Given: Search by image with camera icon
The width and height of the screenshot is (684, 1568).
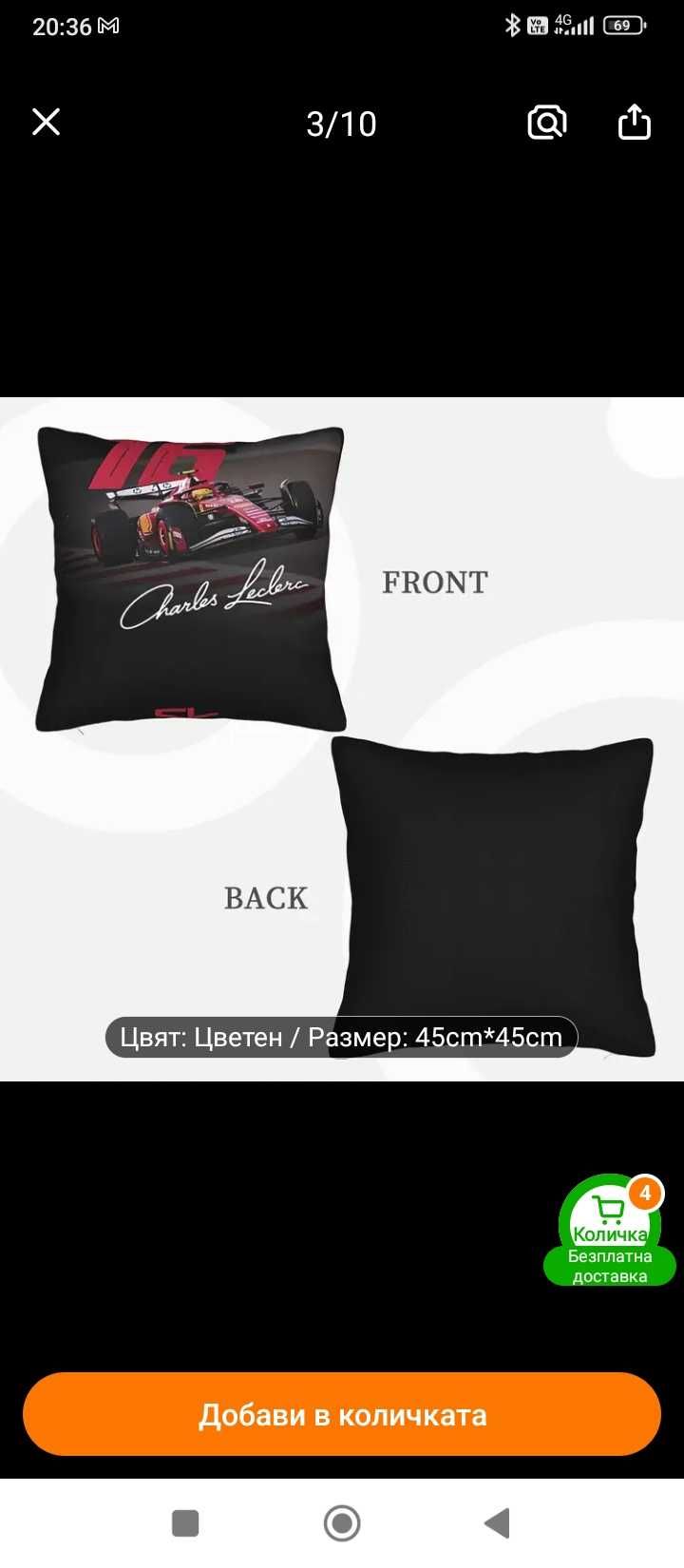Looking at the screenshot, I should [546, 123].
